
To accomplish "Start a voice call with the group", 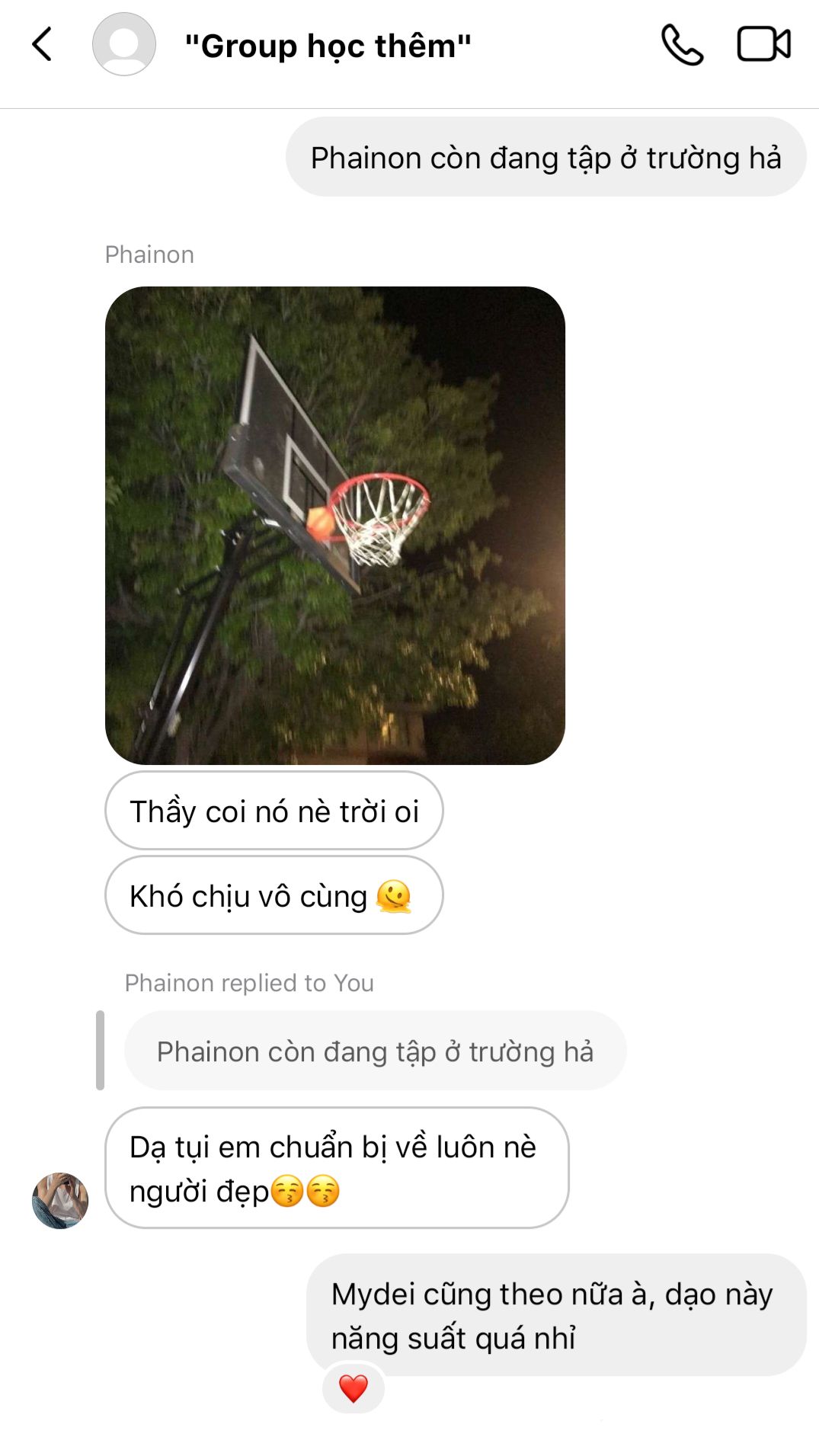I will click(682, 45).
